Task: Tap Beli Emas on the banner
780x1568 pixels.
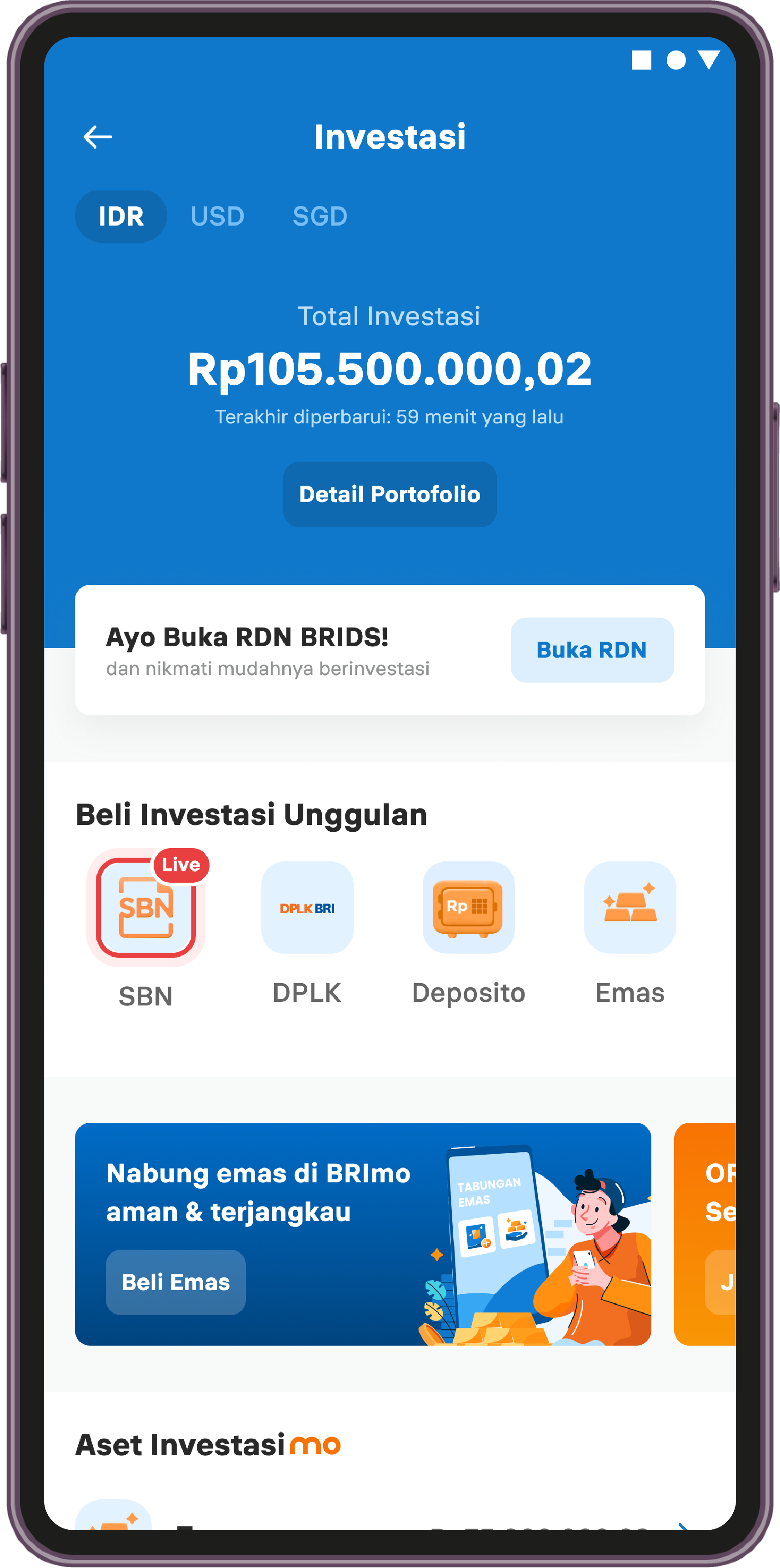Action: coord(176,1282)
